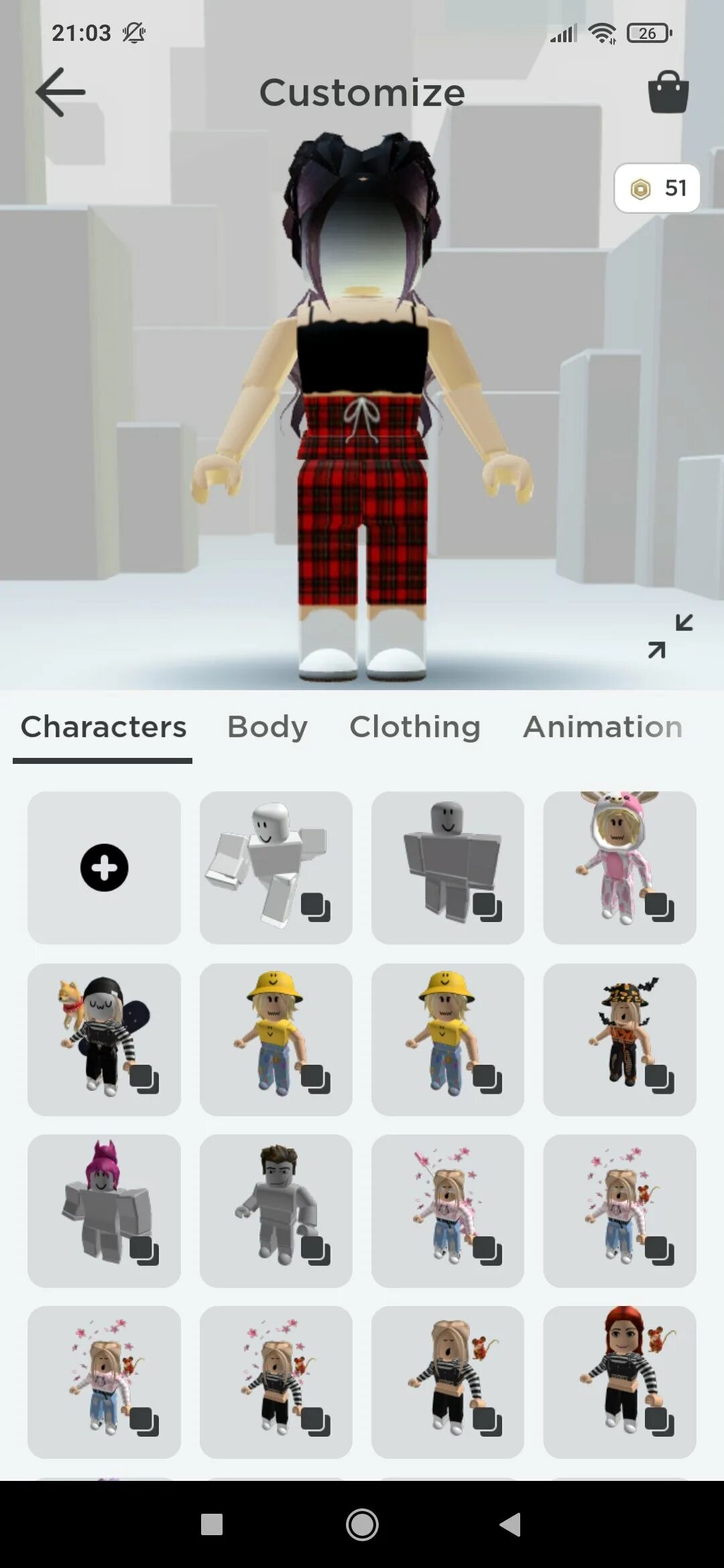This screenshot has width=724, height=1568.
Task: Open the Robux balance showing 51
Action: [x=657, y=188]
